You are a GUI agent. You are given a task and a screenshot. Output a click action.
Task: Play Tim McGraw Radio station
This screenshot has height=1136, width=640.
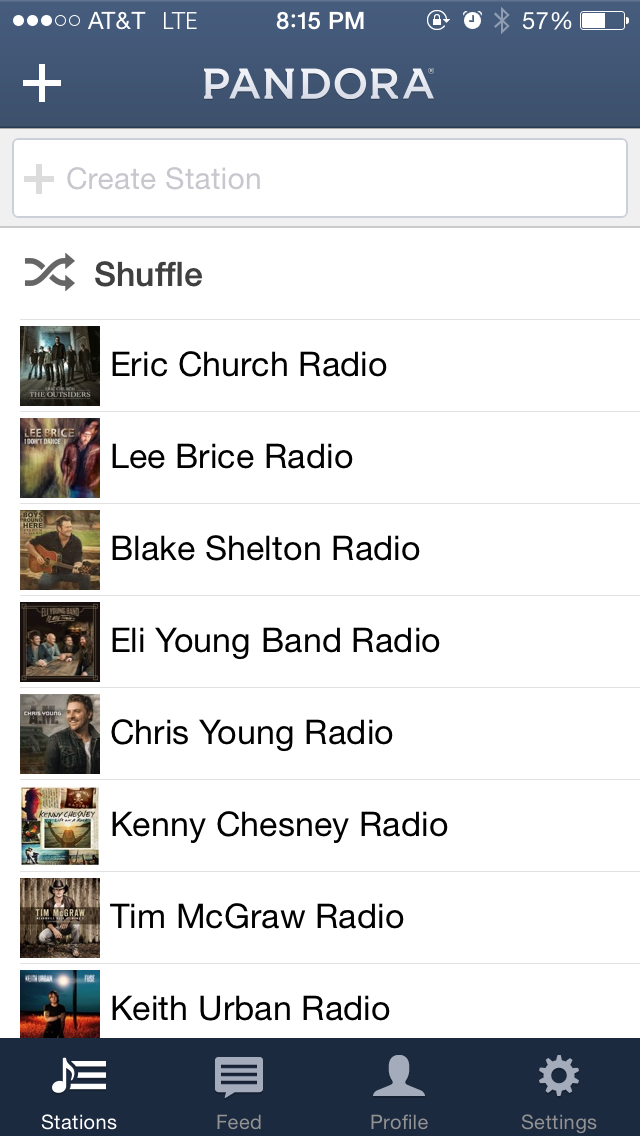pos(257,917)
